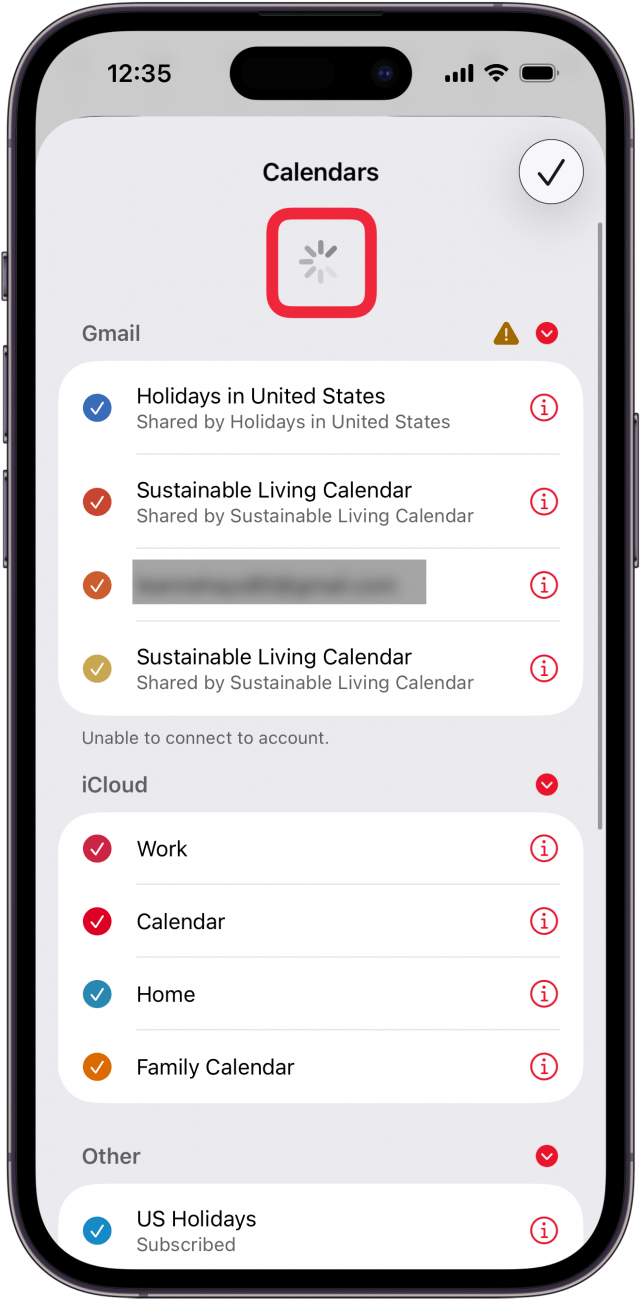
Task: Deselect the US Holidays subscribed calendar
Action: tap(97, 1230)
